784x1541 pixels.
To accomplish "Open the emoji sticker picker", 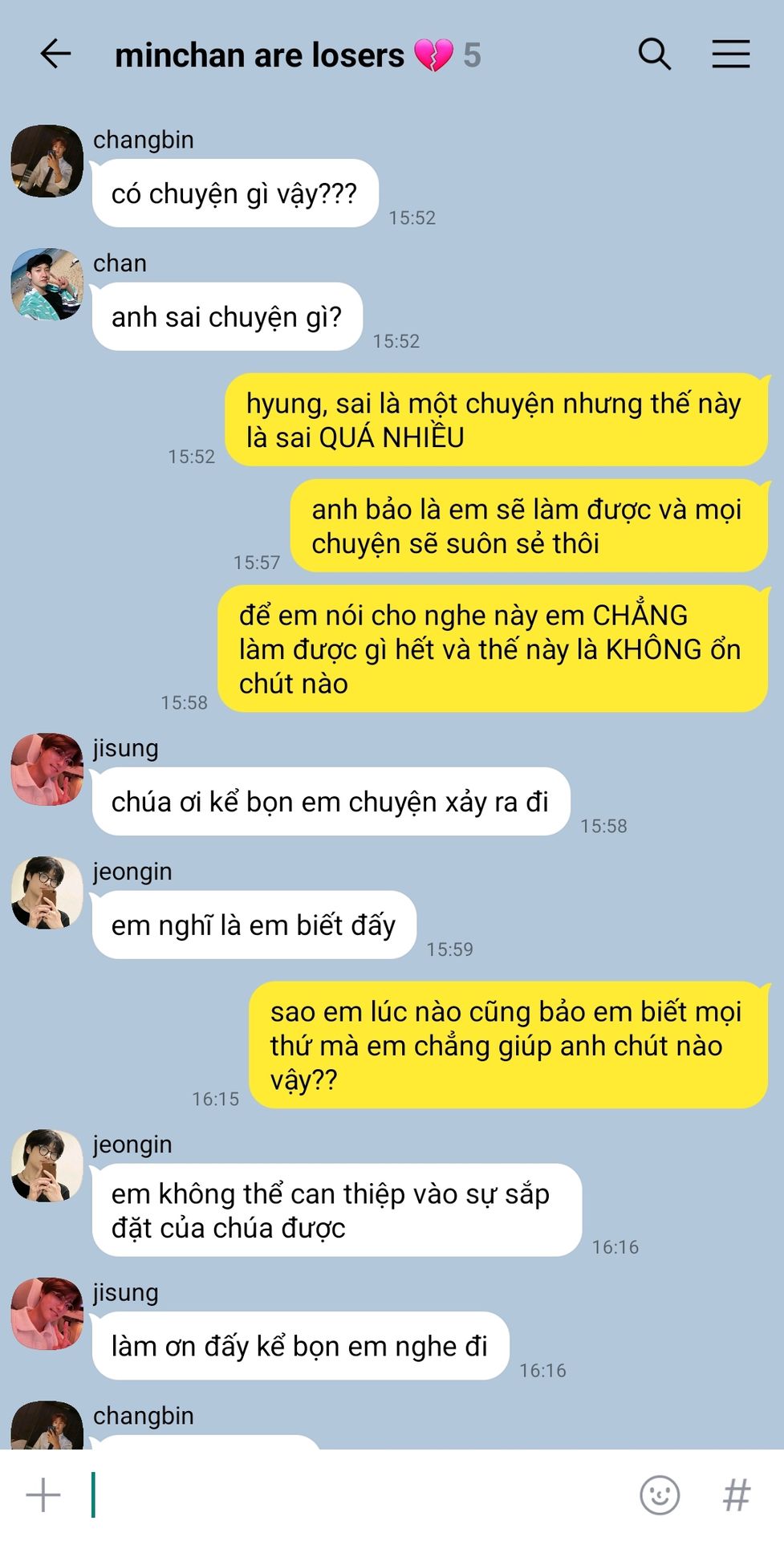I will [660, 1495].
